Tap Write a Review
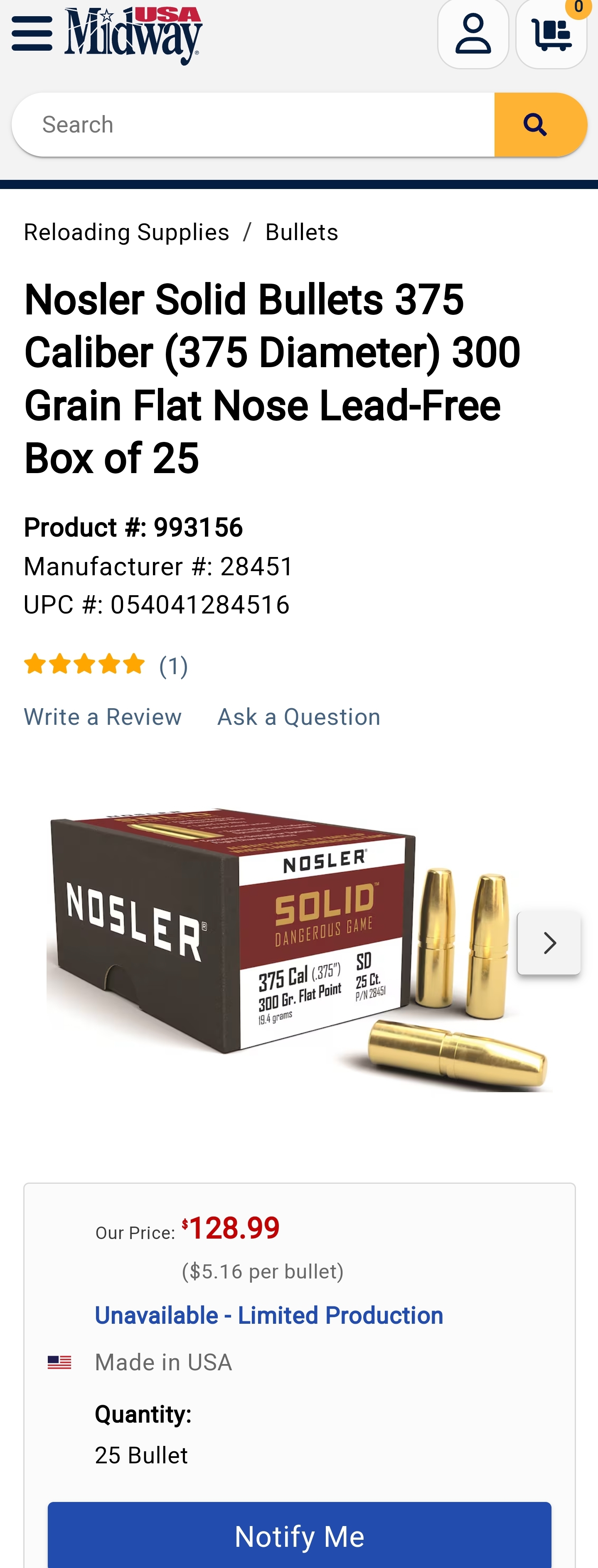The image size is (598, 1568). 102,717
